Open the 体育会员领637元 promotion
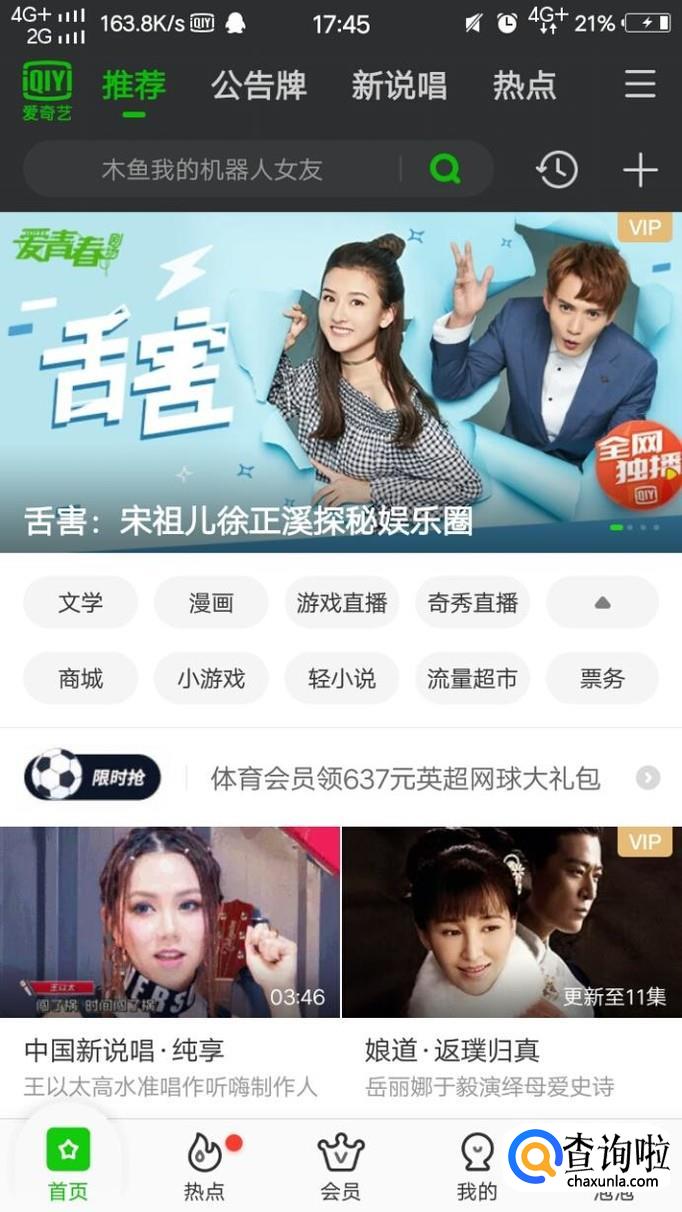Viewport: 682px width, 1212px height. (x=405, y=778)
